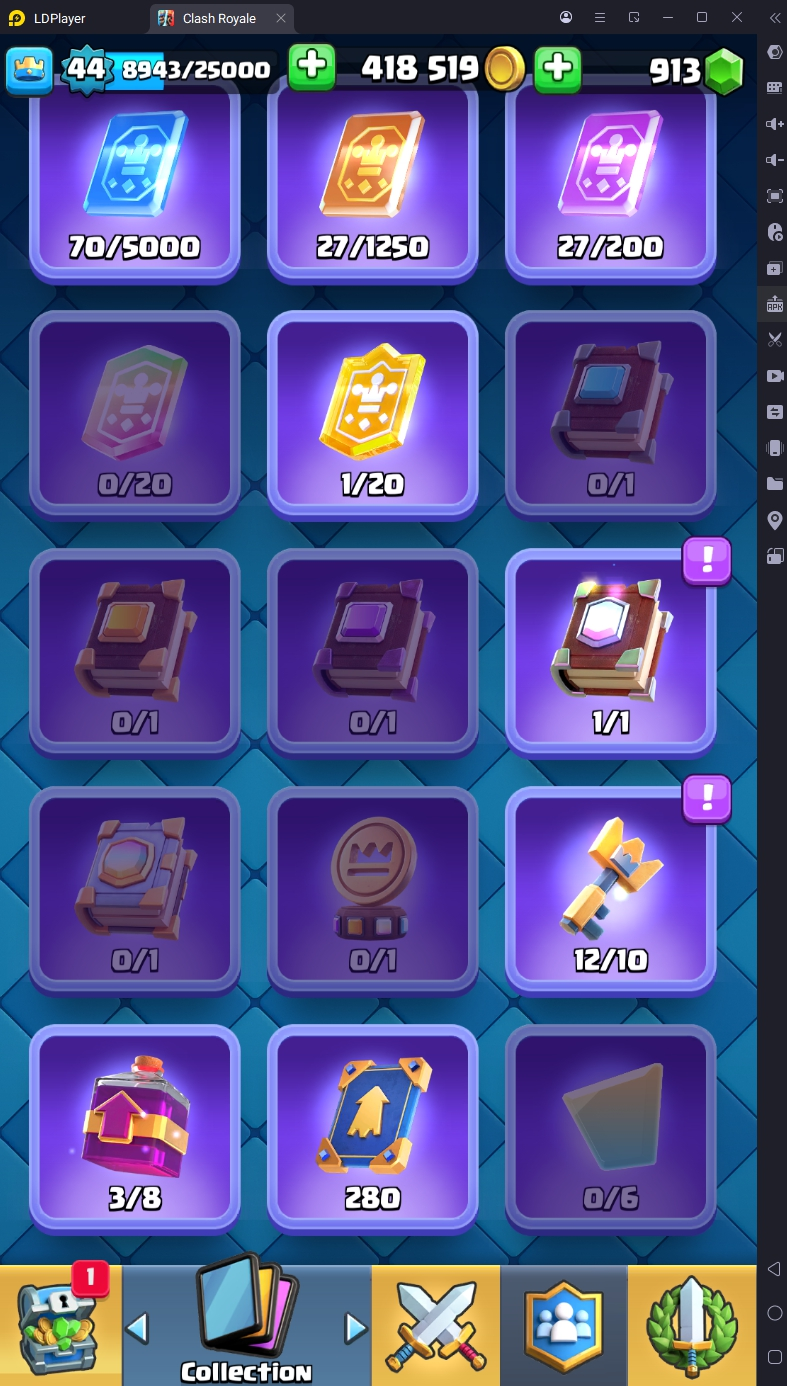The image size is (787, 1386).
Task: Open the orange wild card 27/1250
Action: coord(372,180)
